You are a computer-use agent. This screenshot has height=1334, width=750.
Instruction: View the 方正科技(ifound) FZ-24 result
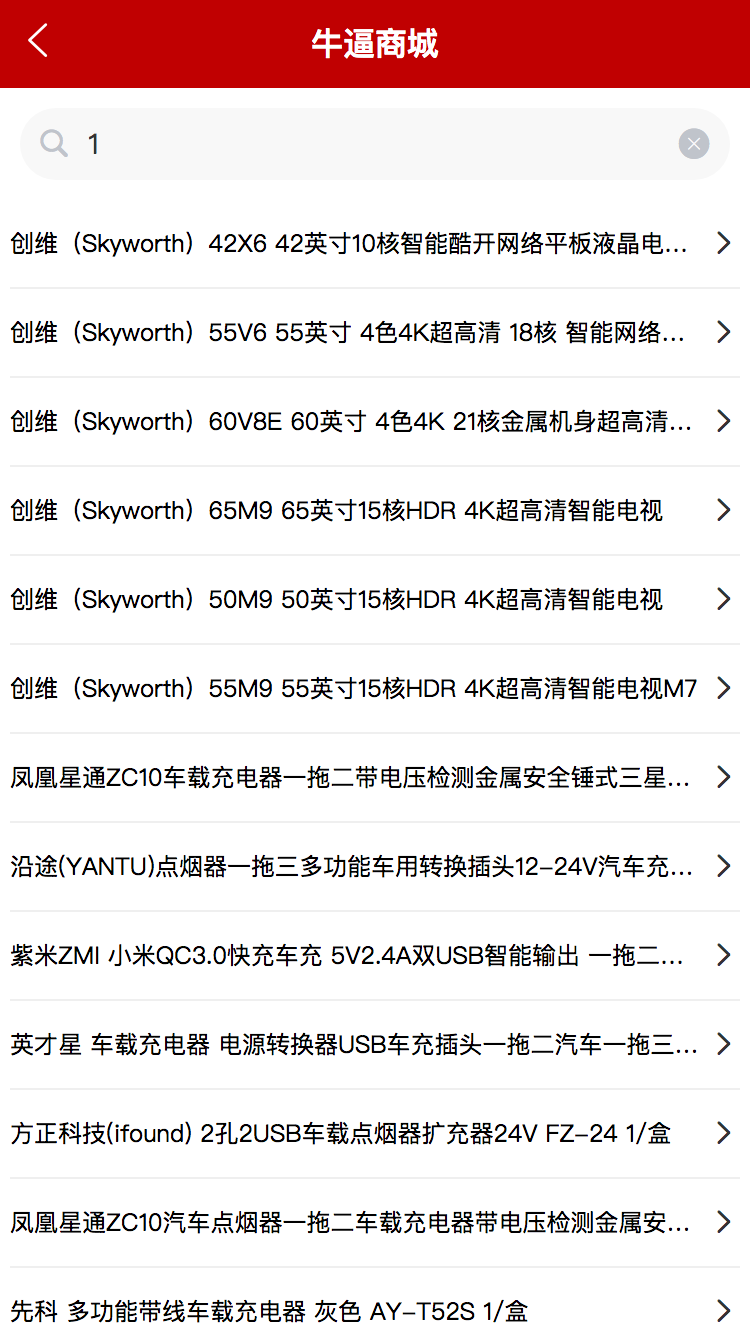pos(375,1133)
